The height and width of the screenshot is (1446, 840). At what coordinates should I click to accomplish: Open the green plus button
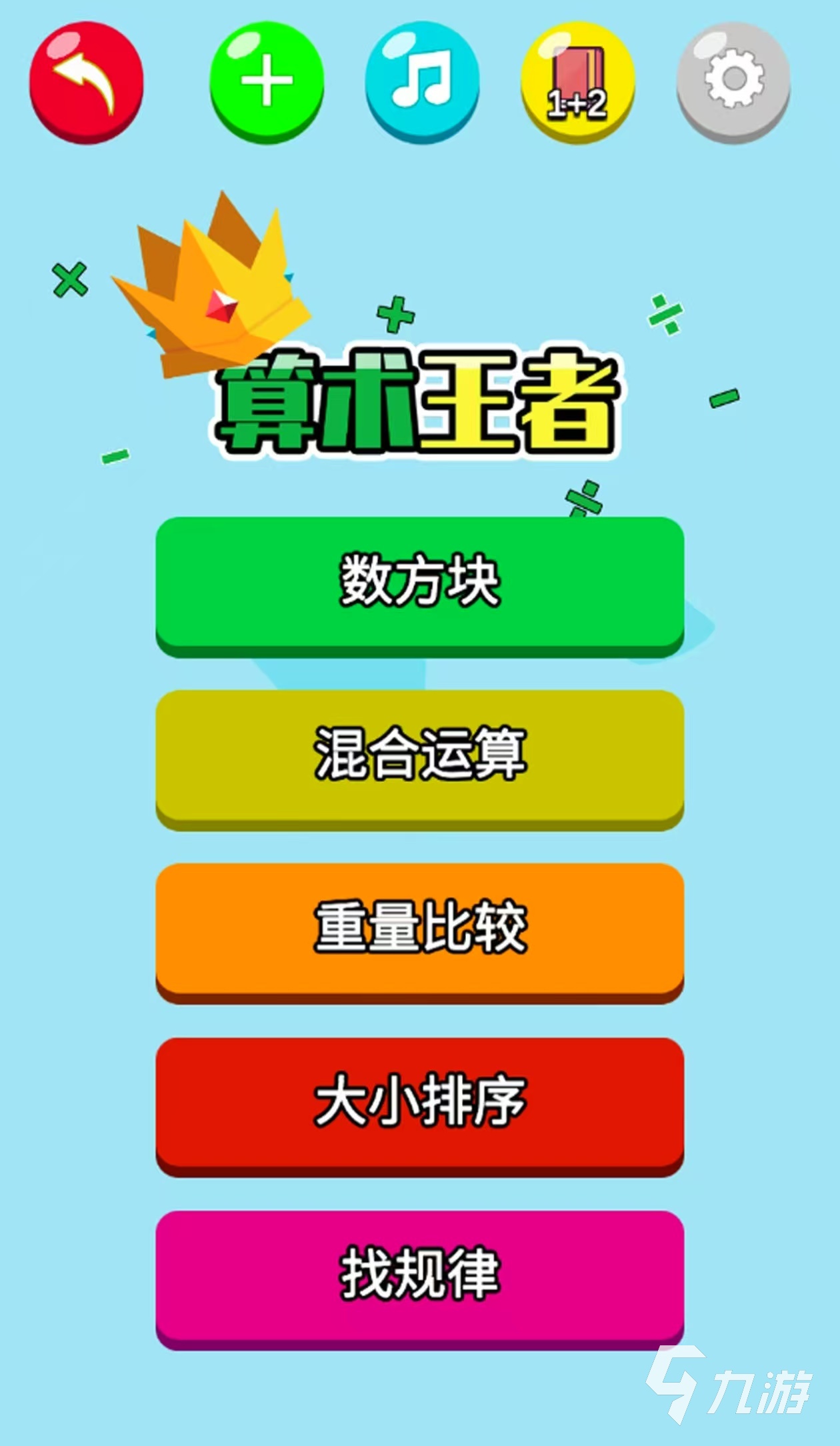[x=267, y=82]
